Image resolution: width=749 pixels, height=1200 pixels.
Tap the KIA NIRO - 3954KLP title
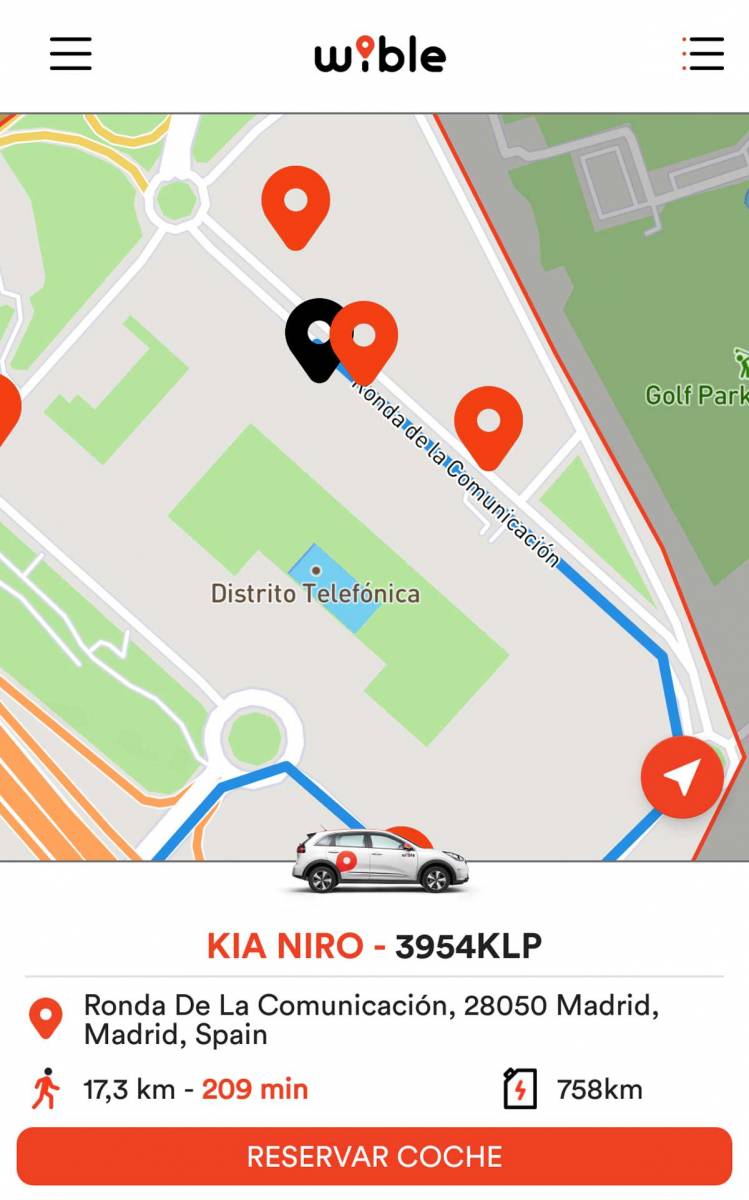coord(374,942)
